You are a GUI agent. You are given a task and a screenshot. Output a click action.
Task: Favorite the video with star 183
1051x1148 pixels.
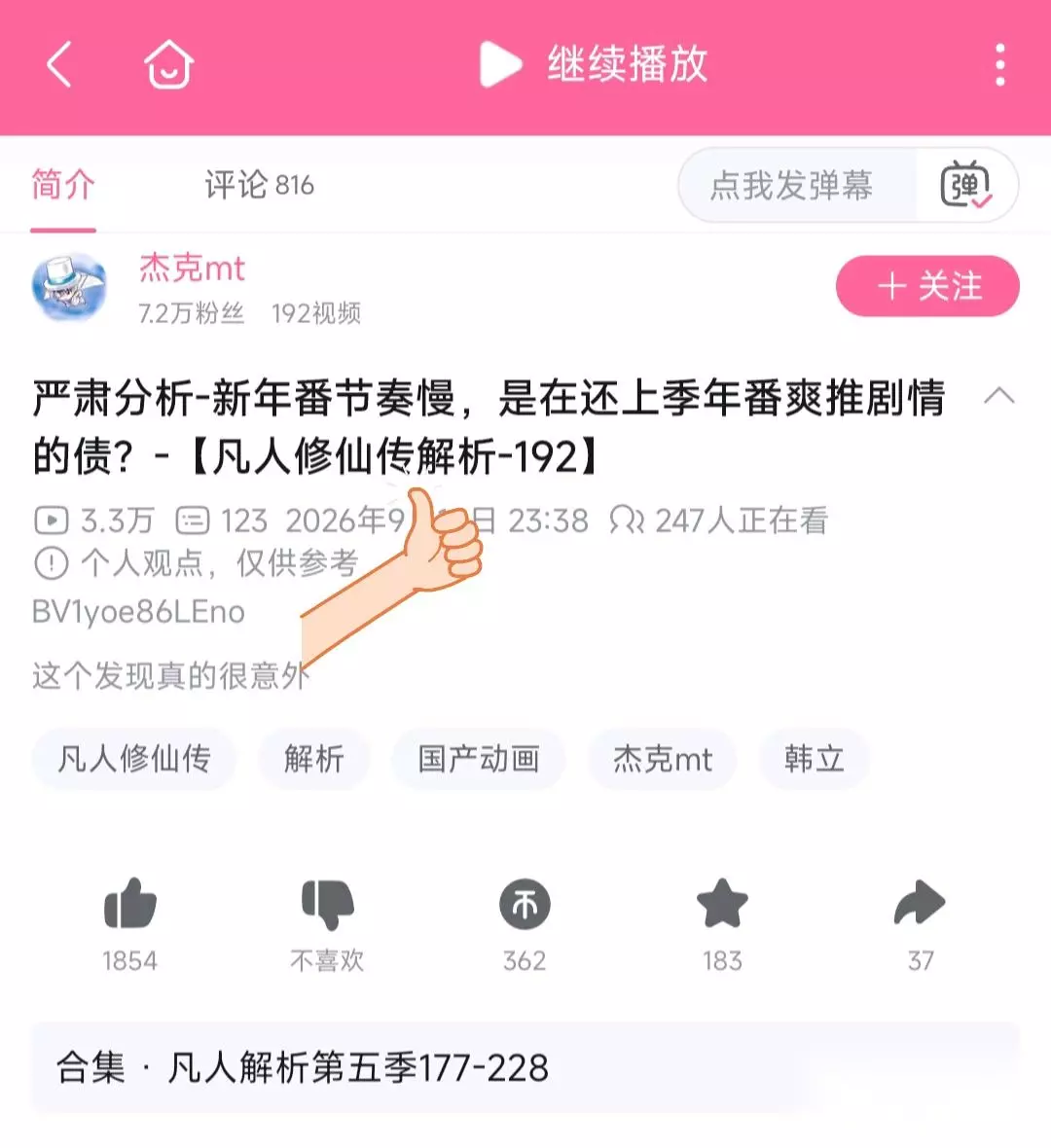click(x=722, y=924)
